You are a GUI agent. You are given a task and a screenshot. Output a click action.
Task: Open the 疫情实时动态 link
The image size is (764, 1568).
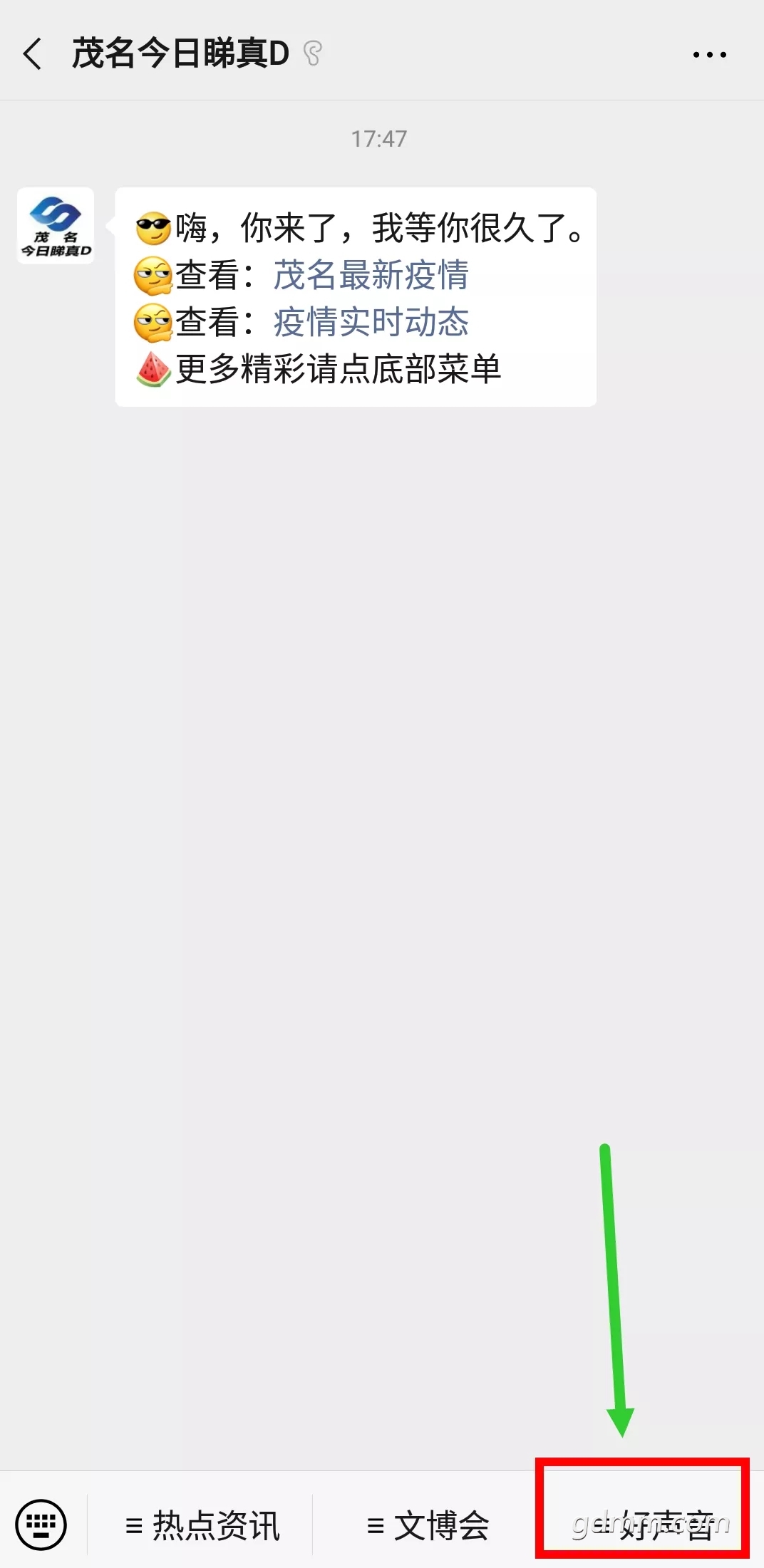pyautogui.click(x=371, y=322)
